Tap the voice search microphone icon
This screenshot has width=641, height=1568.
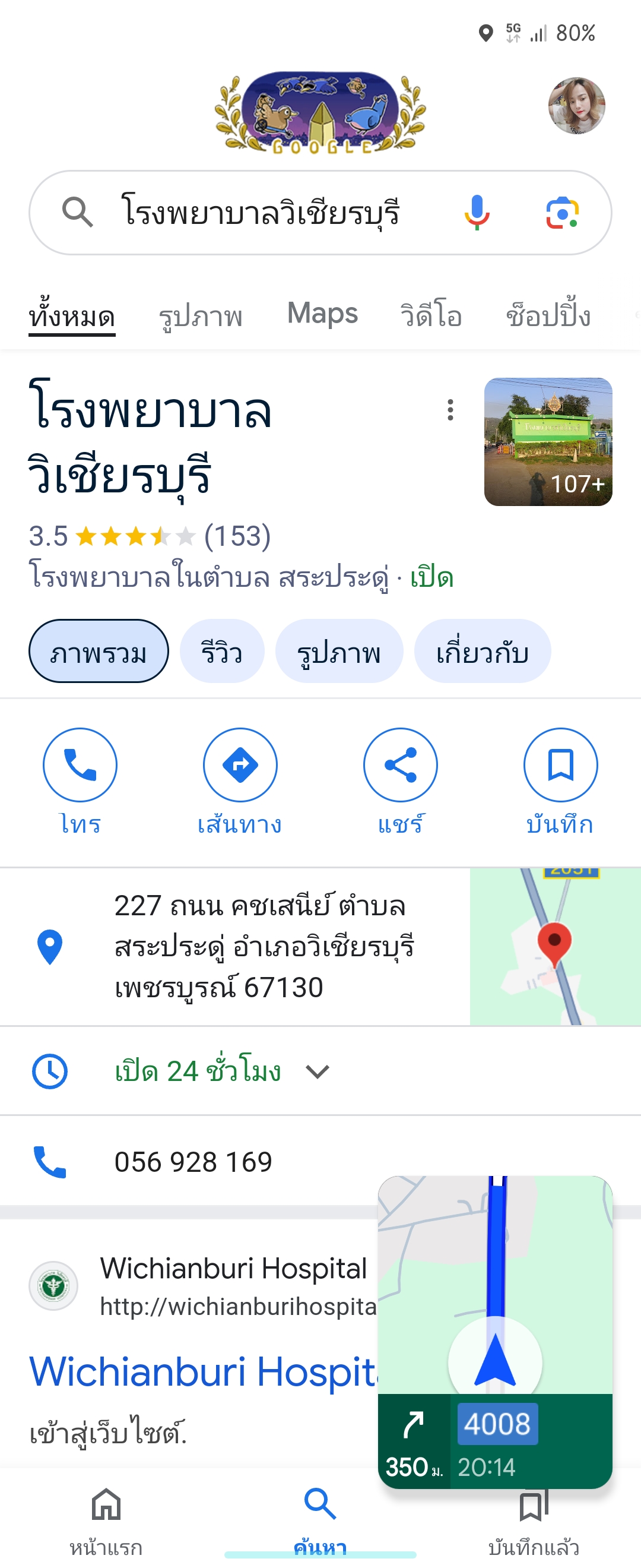(x=477, y=213)
